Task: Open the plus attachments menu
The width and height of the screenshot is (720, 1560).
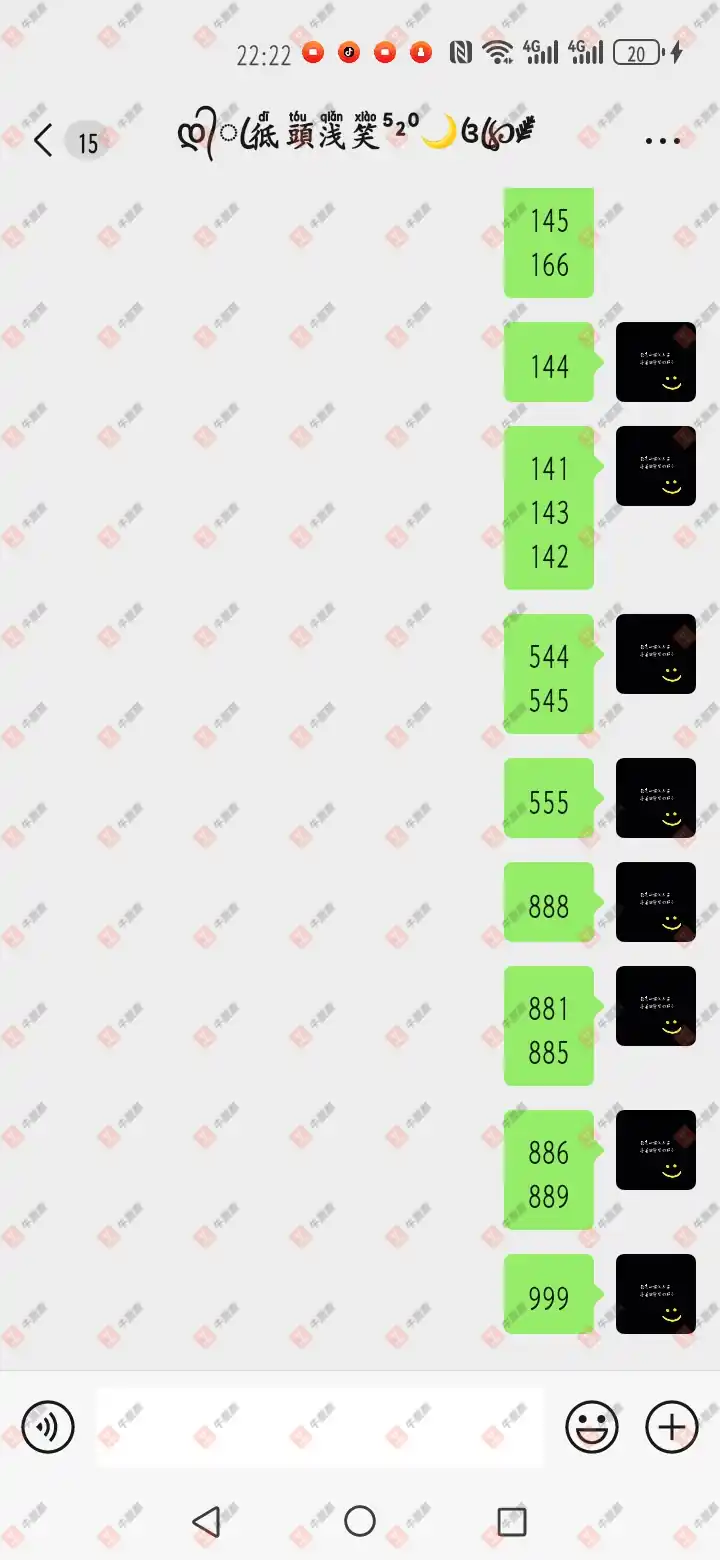Action: [x=672, y=1427]
